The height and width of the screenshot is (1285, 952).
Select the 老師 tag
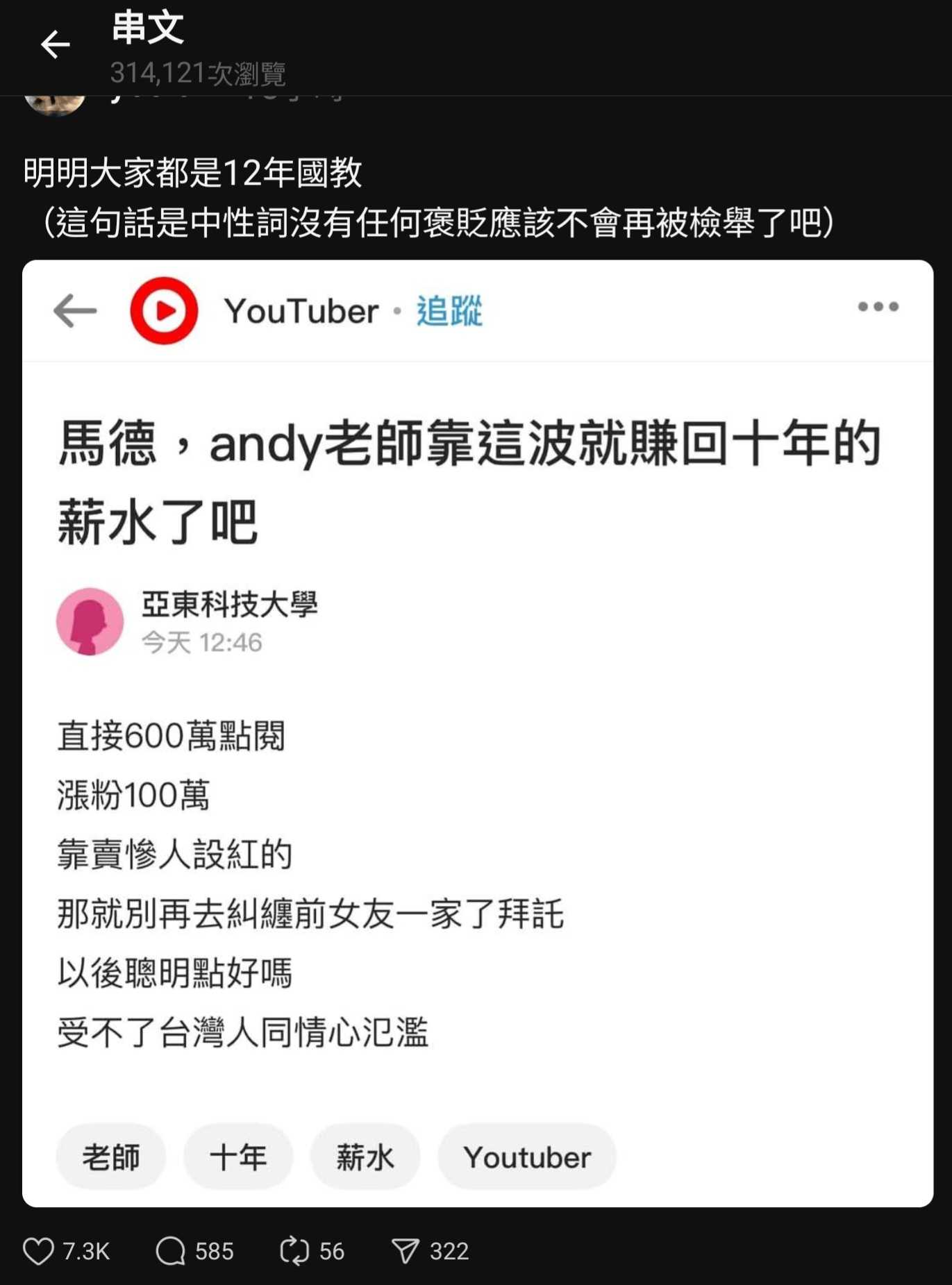coord(110,1156)
